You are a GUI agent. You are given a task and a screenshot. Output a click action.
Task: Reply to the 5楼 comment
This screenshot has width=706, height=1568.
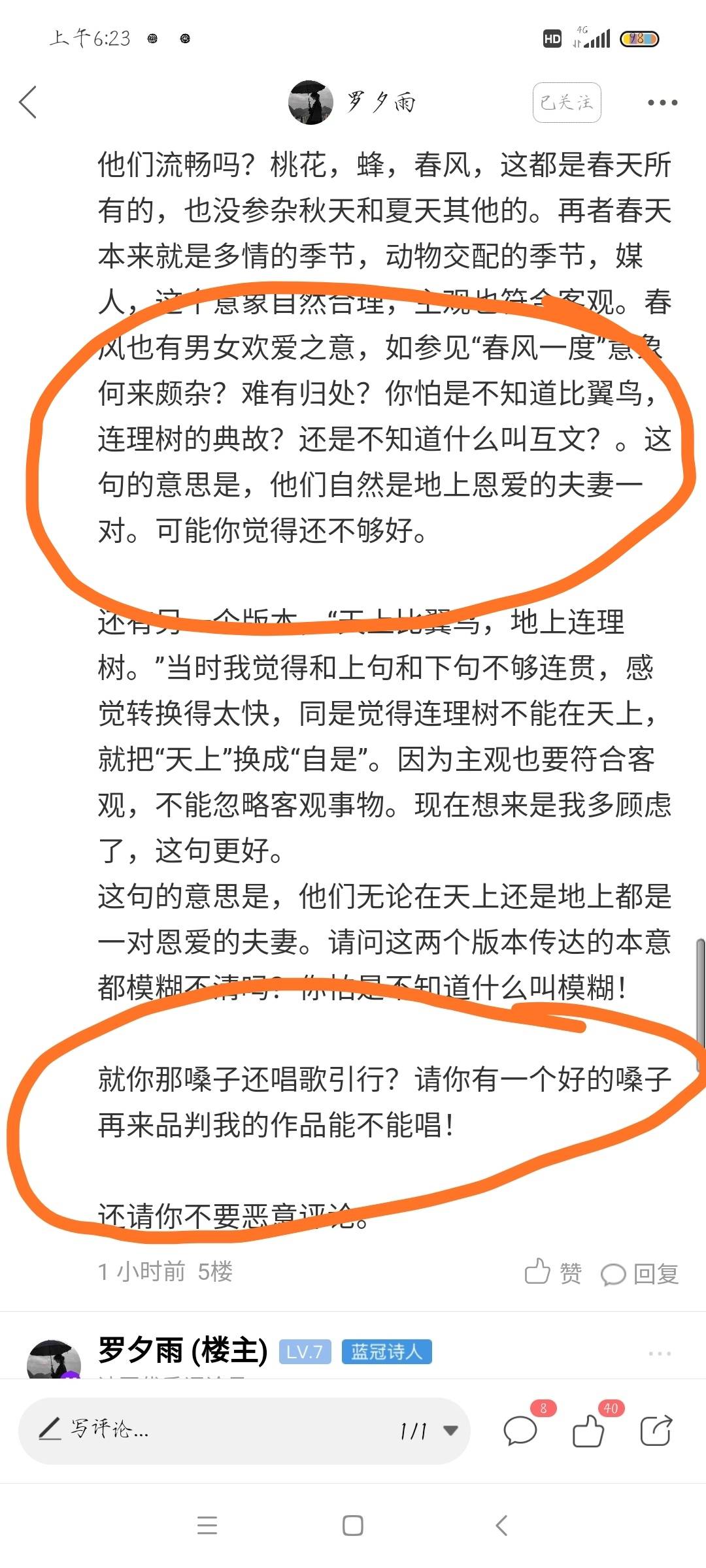point(640,1273)
